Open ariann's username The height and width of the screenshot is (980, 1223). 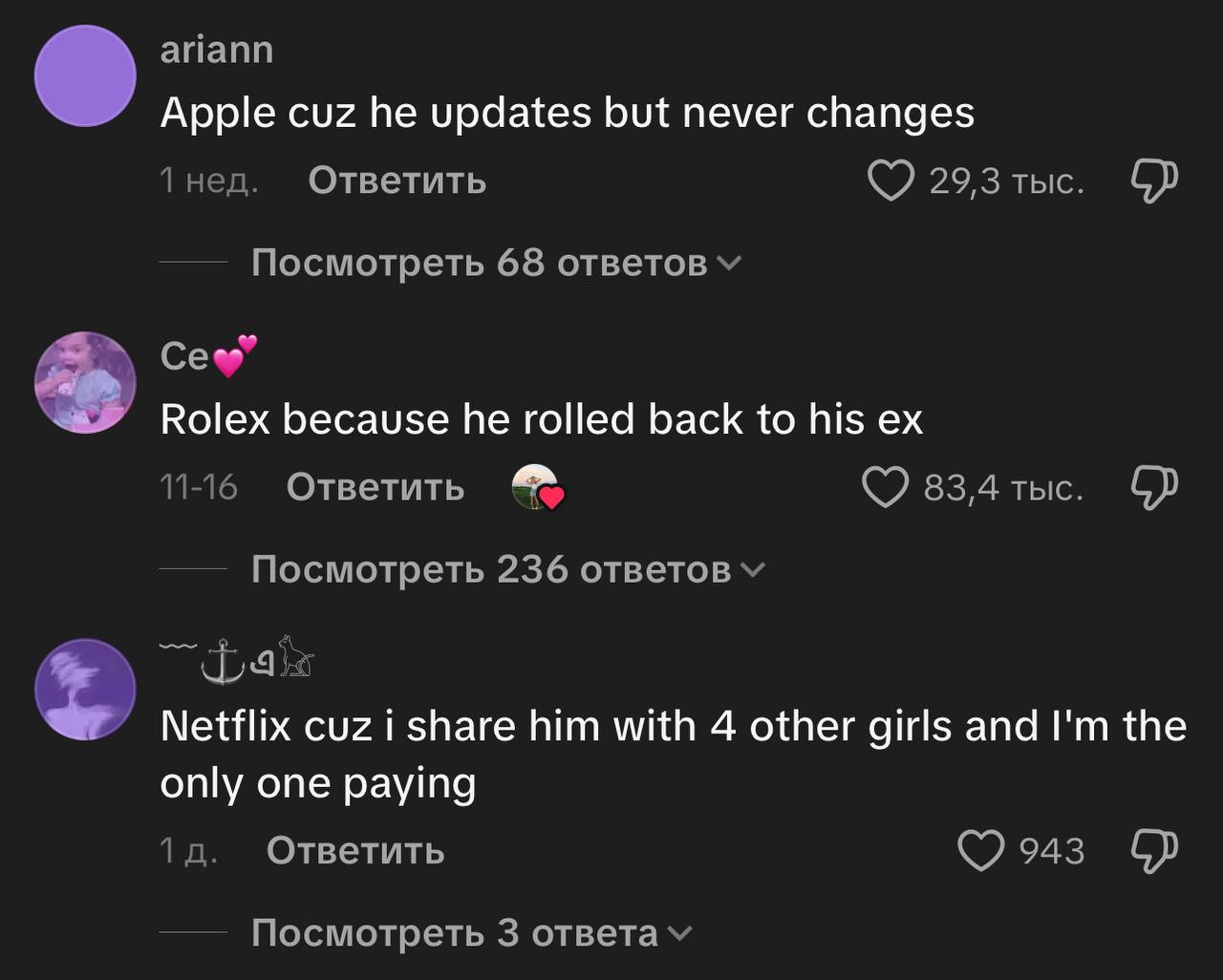point(217,50)
